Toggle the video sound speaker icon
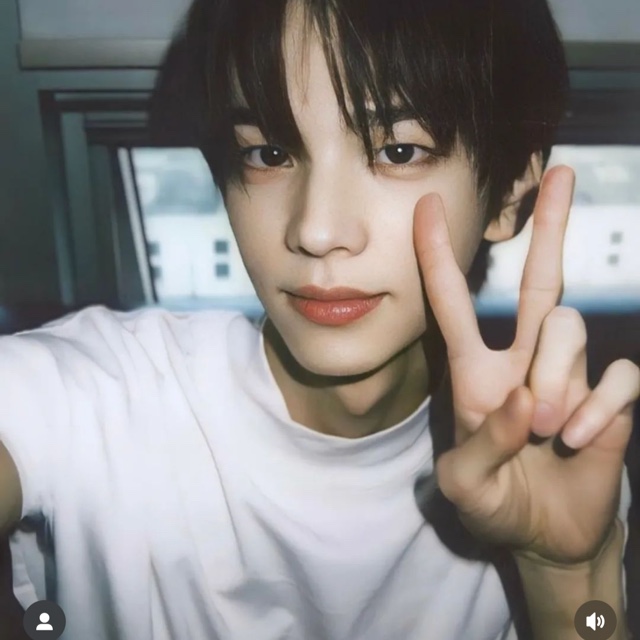This screenshot has width=640, height=640. pos(595,620)
